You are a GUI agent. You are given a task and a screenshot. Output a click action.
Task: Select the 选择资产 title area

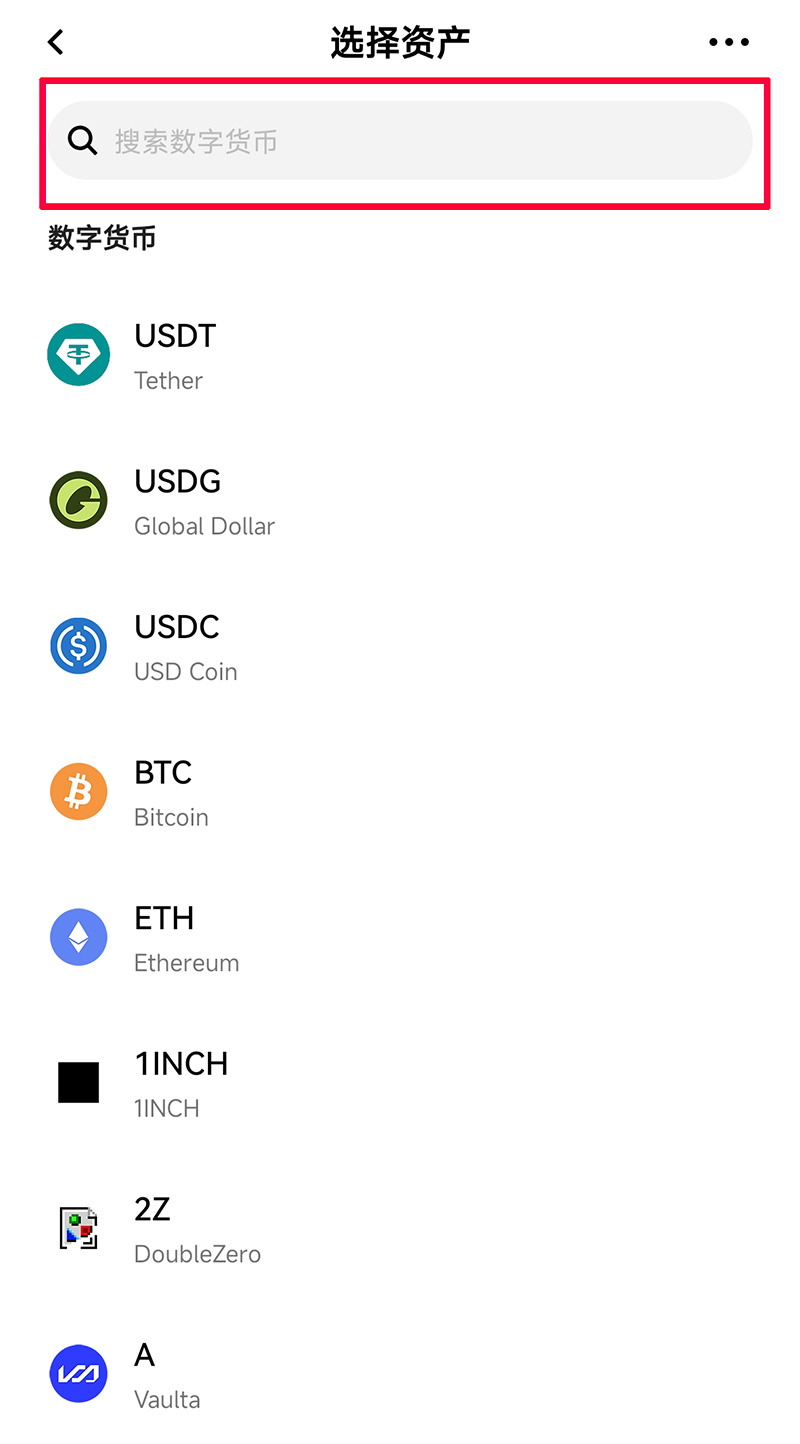(x=400, y=42)
